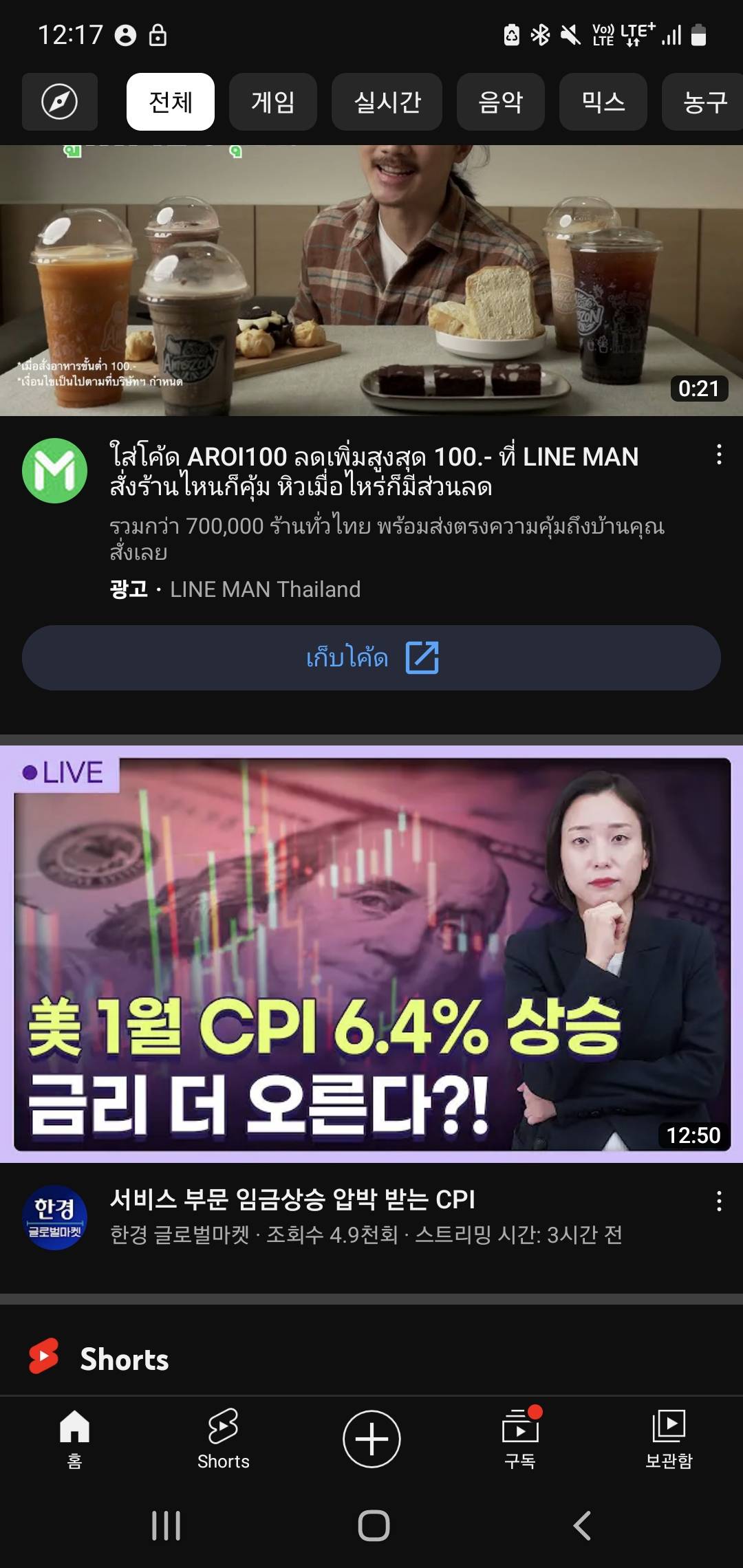Viewport: 743px width, 1568px height.
Task: Tap the เก็บโค้ด ad button
Action: coord(371,658)
